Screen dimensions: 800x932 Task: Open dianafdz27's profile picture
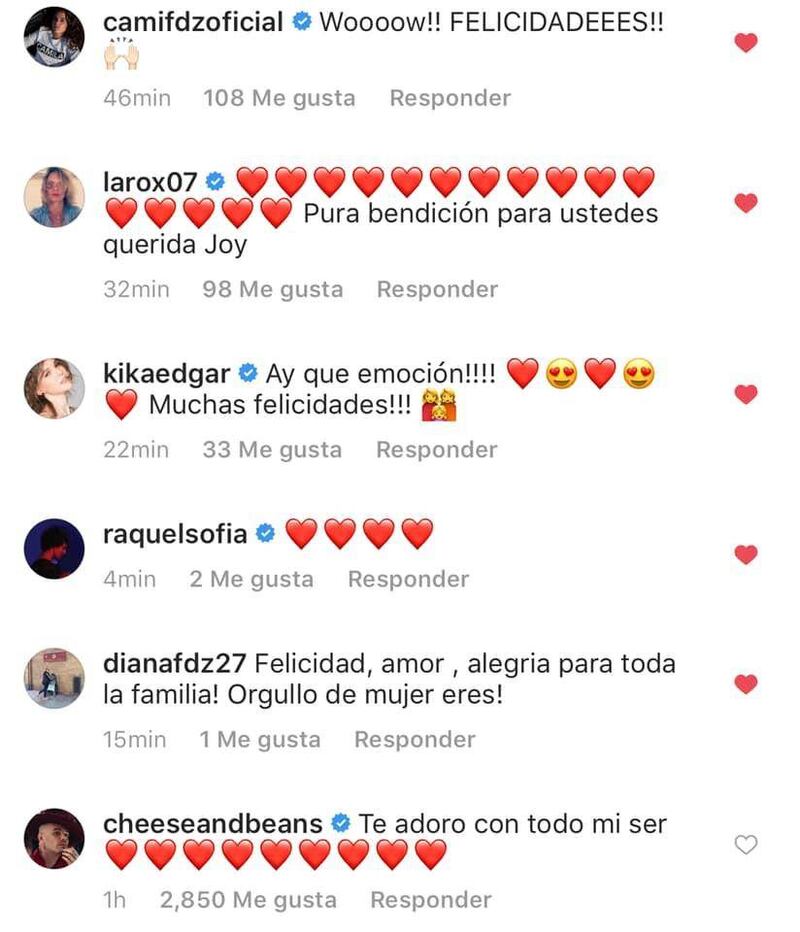[x=54, y=677]
